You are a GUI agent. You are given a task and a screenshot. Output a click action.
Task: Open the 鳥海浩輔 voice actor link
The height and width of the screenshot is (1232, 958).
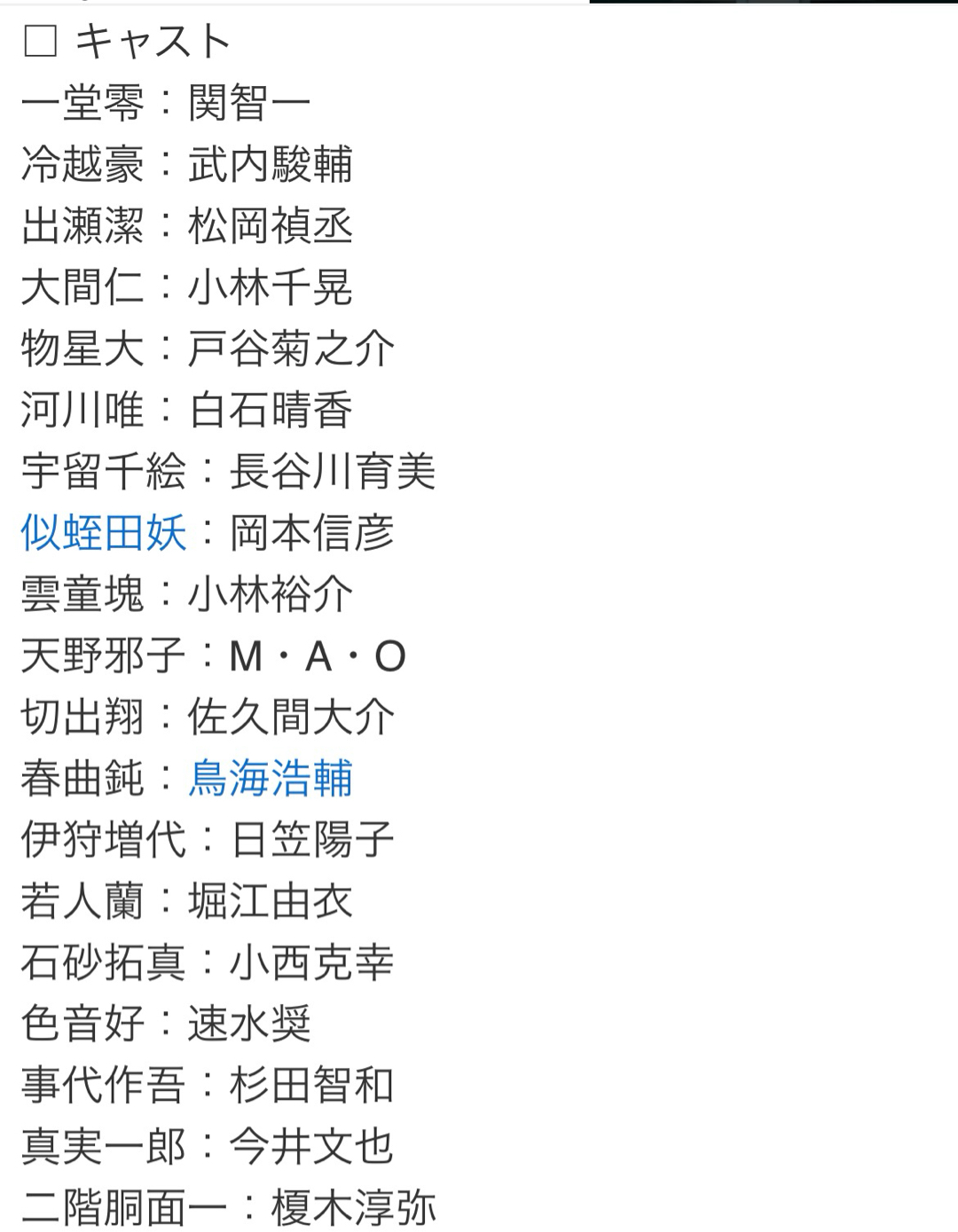(x=271, y=779)
